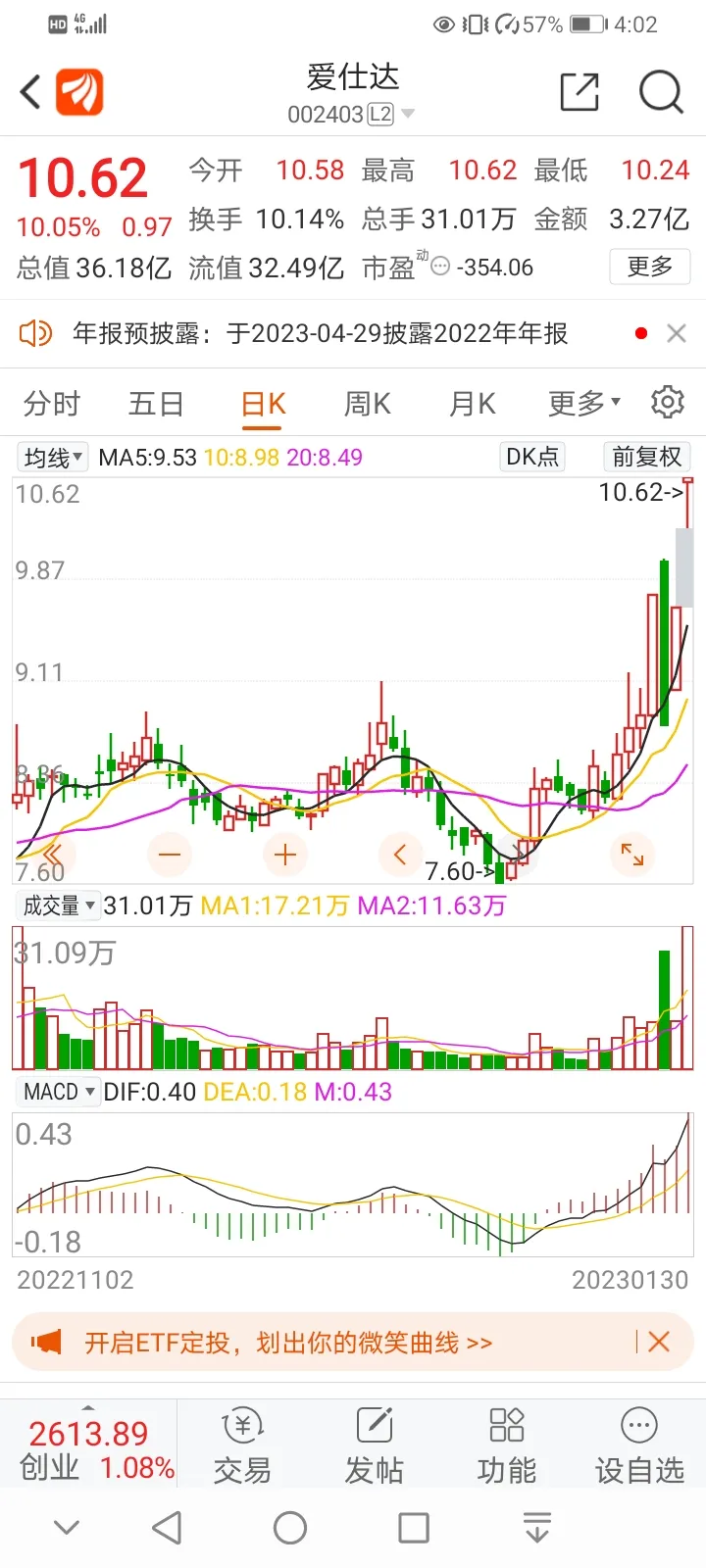Viewport: 706px width, 1568px height.
Task: Switch to the 五日 tab
Action: [156, 404]
